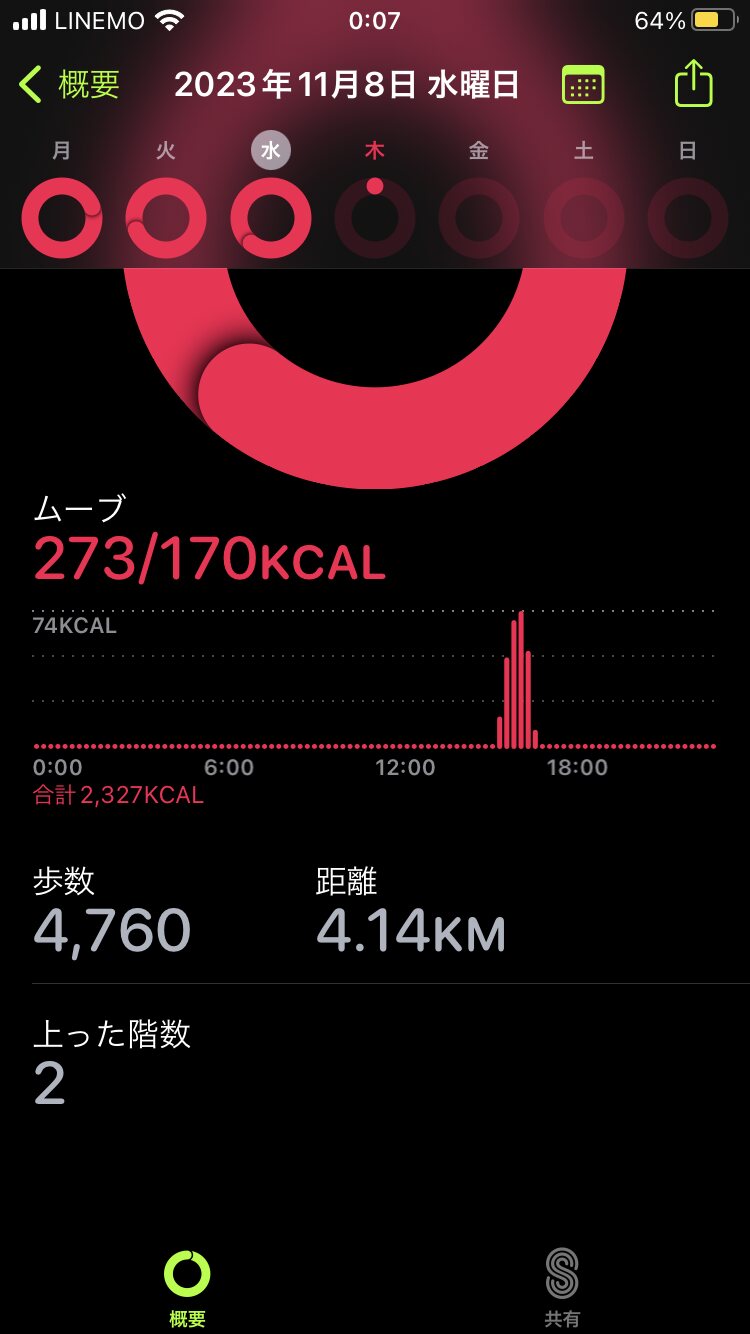Select Saturday (土) activity ring
750x1334 pixels.
click(x=584, y=217)
